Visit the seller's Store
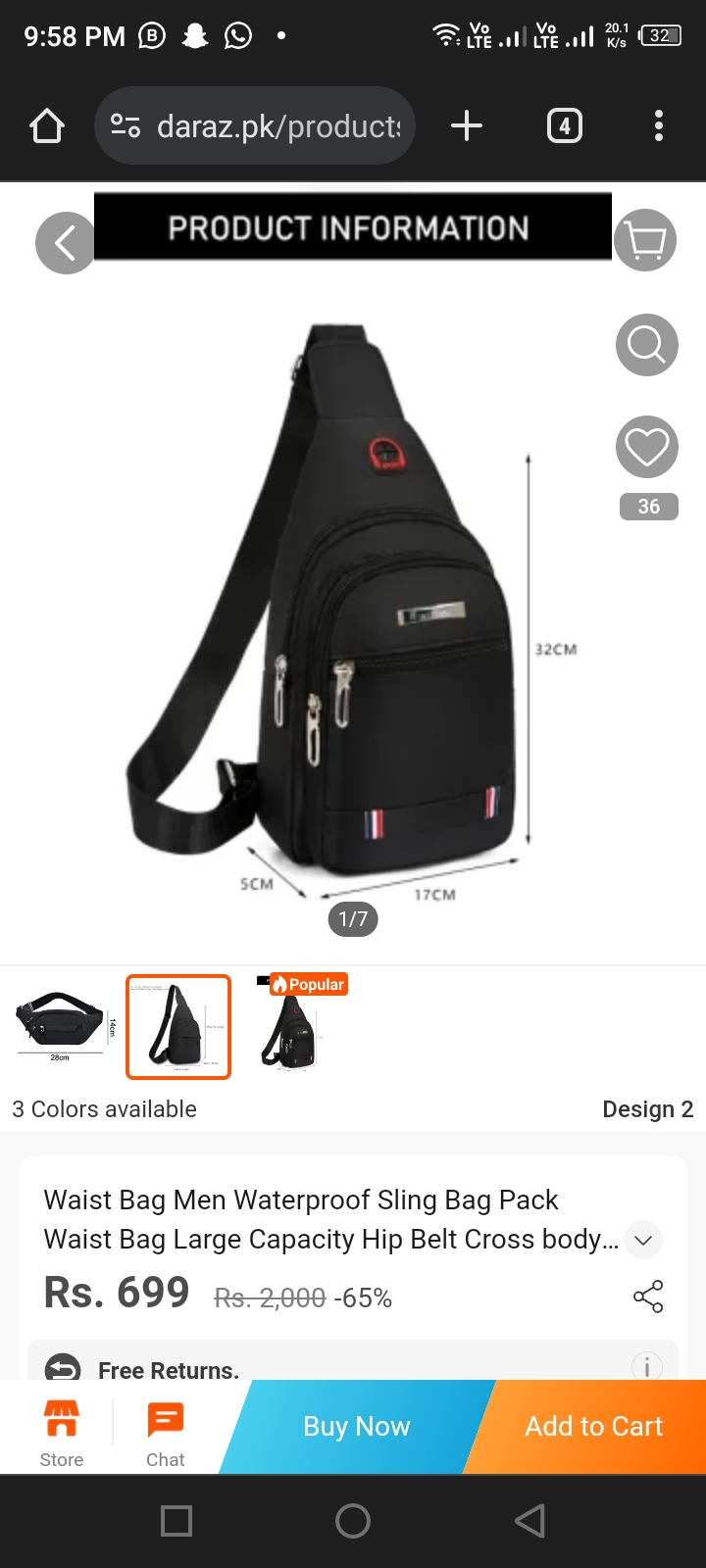This screenshot has width=706, height=1568. [x=61, y=1432]
